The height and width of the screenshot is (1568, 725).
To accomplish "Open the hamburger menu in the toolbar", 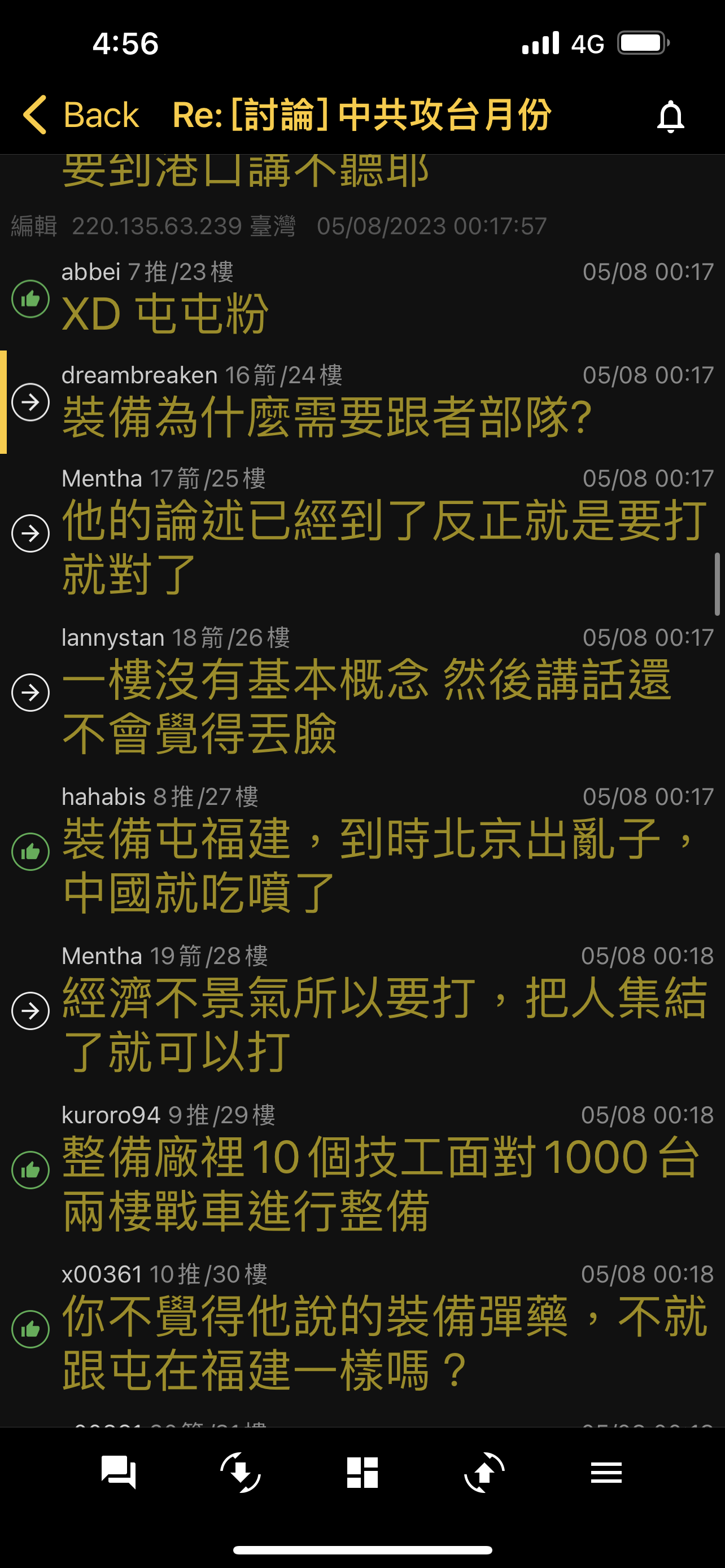I will (x=606, y=1473).
